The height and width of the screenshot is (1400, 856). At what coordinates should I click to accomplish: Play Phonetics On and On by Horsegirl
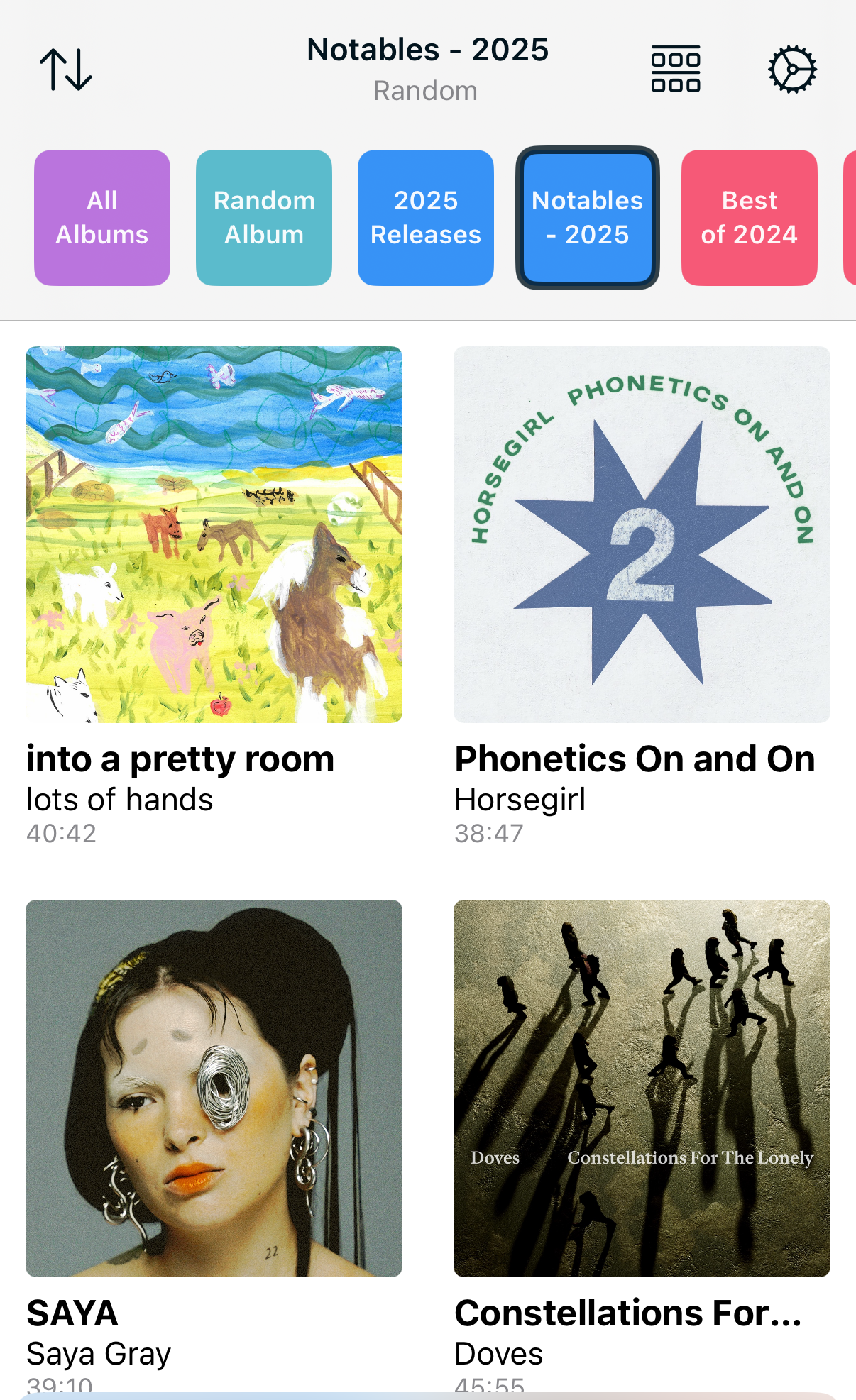(x=642, y=534)
